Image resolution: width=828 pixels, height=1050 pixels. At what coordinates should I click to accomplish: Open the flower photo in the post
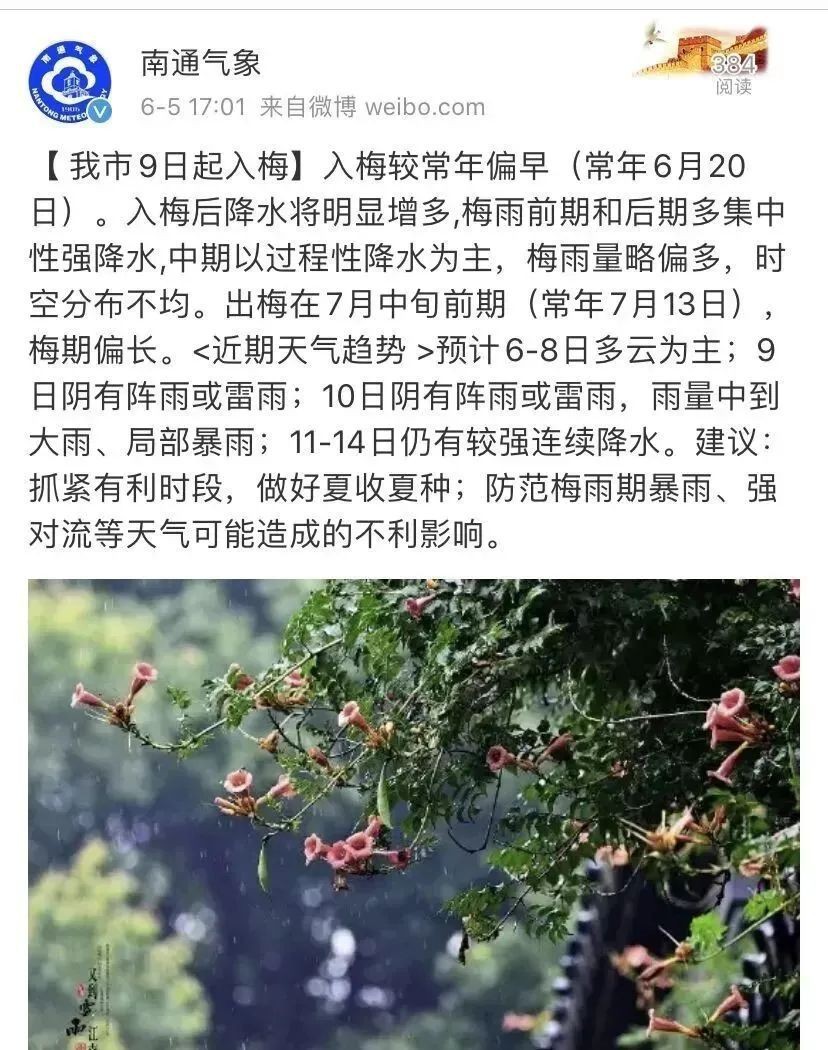click(414, 812)
